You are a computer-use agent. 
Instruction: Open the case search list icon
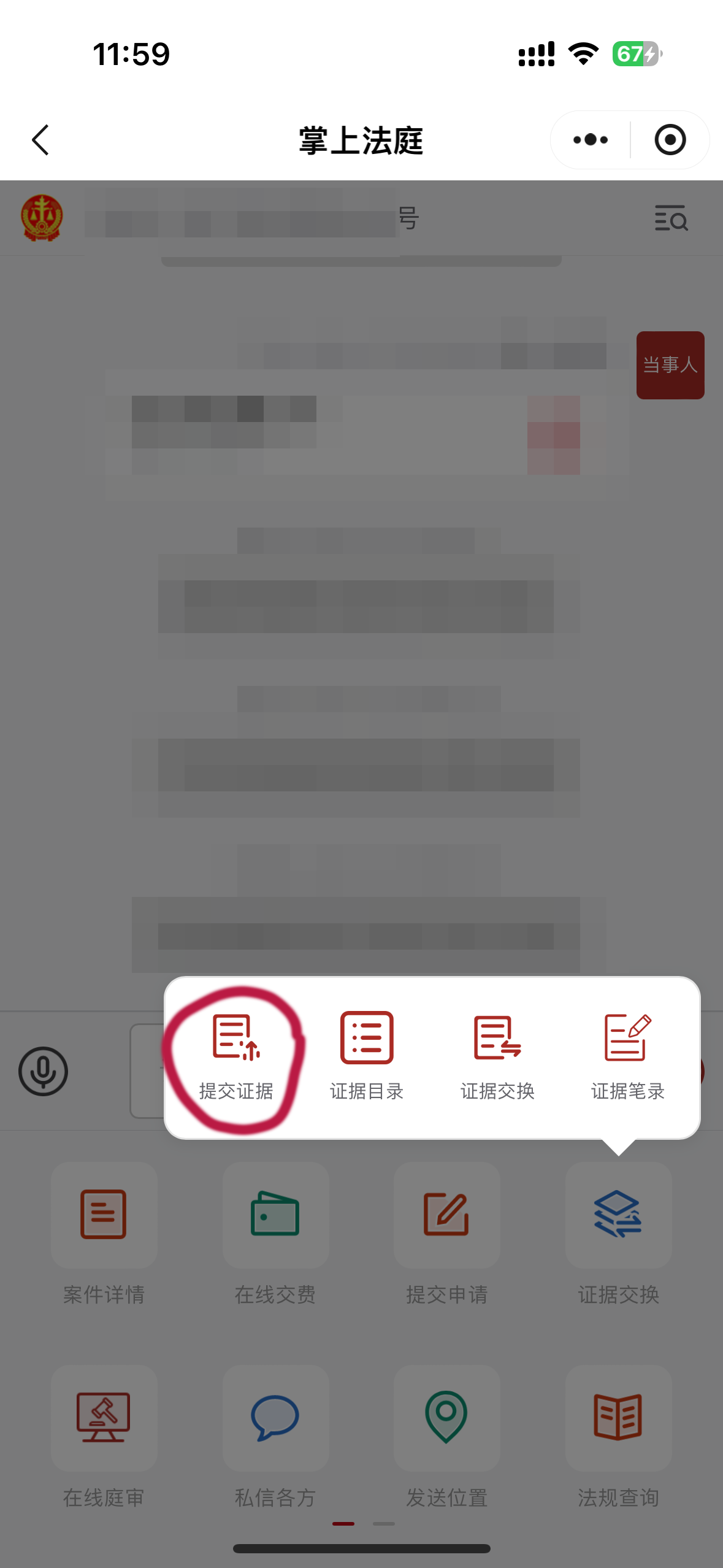pos(671,218)
